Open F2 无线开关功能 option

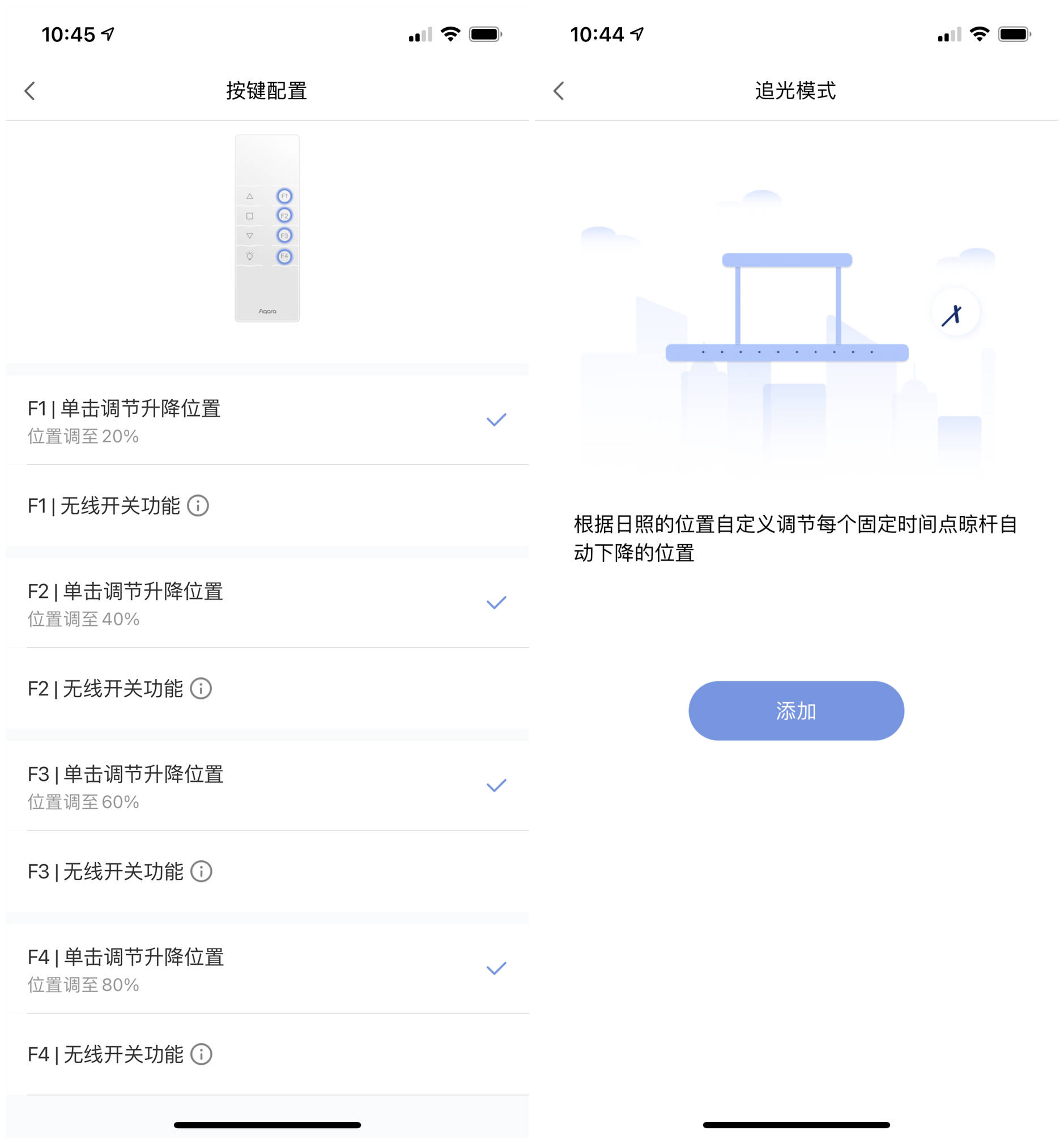pyautogui.click(x=105, y=689)
